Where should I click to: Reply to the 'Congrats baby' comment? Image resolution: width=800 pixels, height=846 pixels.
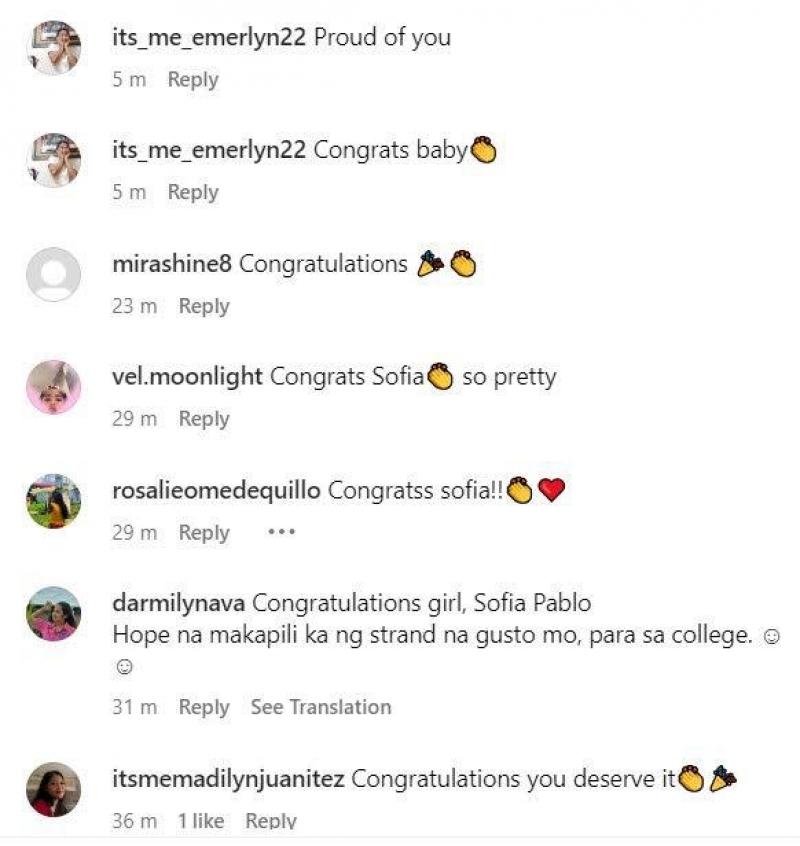pos(192,192)
